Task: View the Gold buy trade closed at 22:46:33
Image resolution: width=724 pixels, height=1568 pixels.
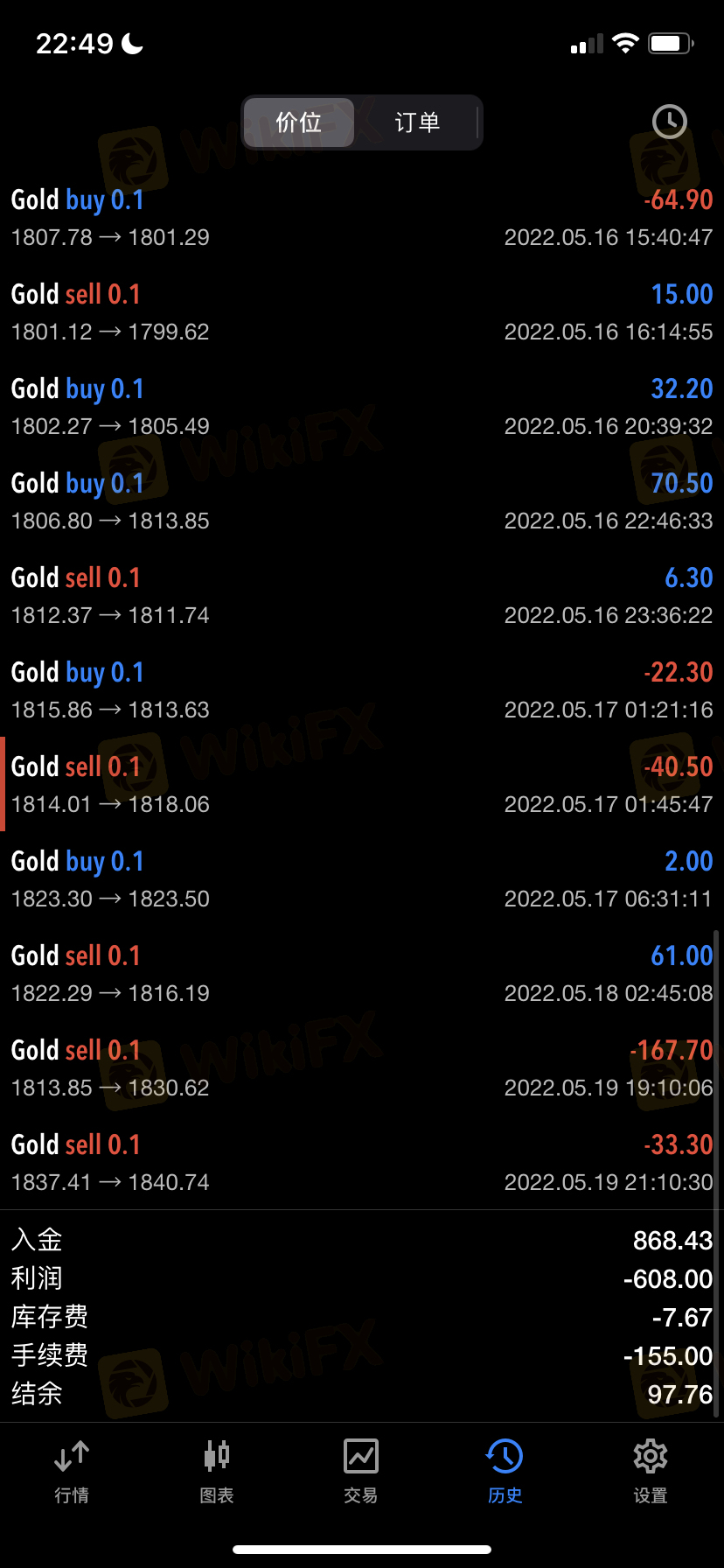Action: click(x=362, y=500)
